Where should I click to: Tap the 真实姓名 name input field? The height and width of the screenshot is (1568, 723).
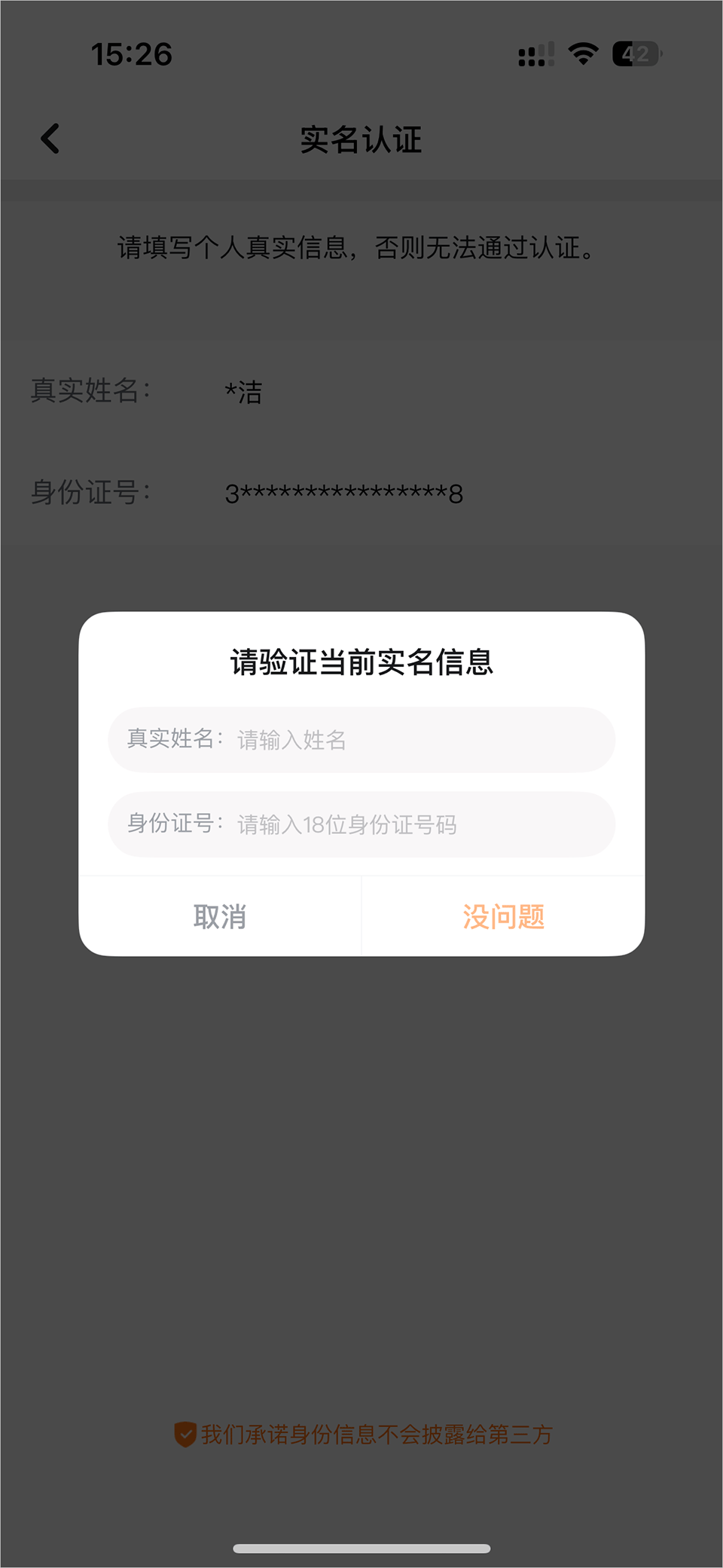point(422,740)
